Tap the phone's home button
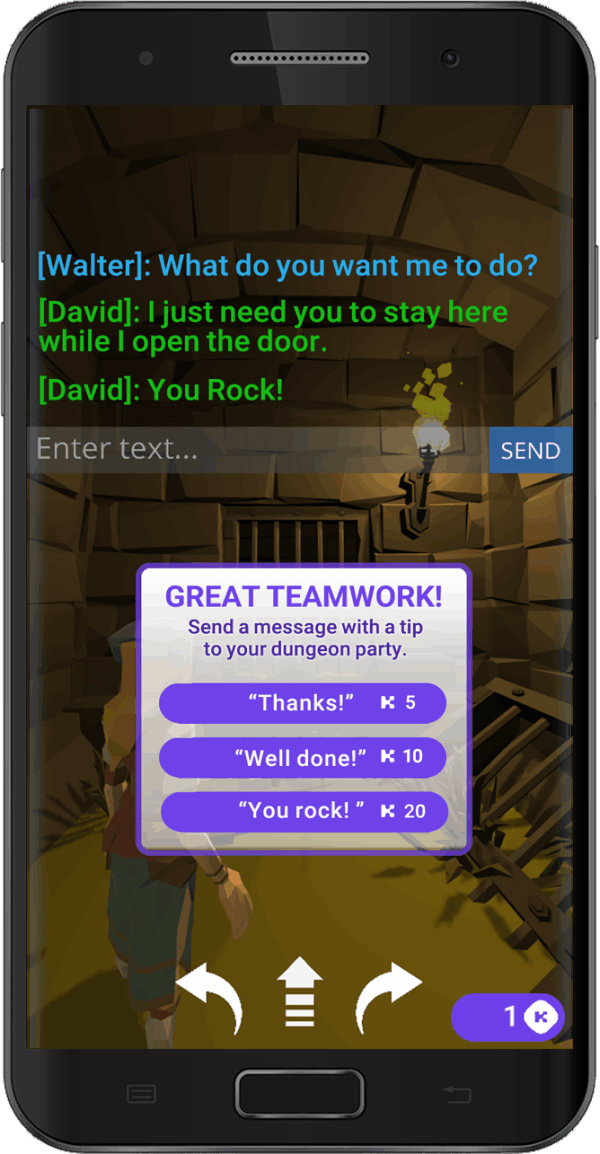The width and height of the screenshot is (600, 1154). click(x=299, y=1093)
